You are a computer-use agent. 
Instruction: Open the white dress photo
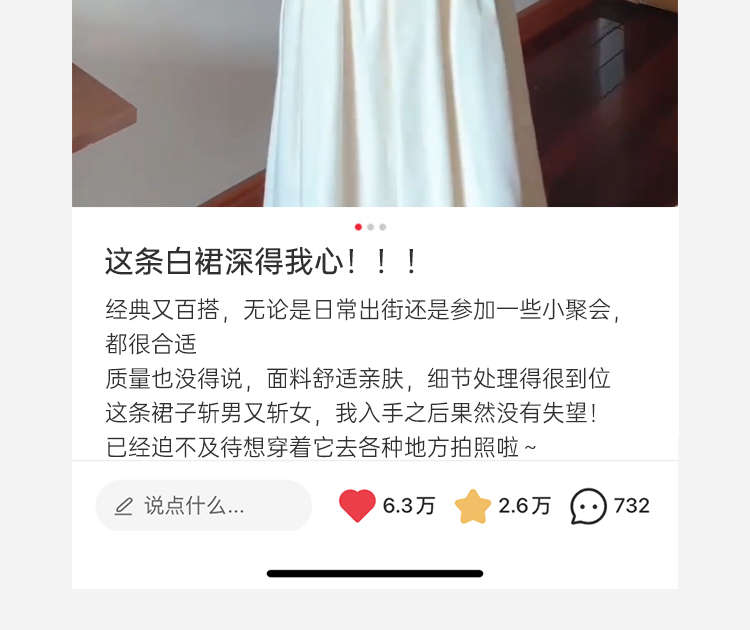point(375,103)
